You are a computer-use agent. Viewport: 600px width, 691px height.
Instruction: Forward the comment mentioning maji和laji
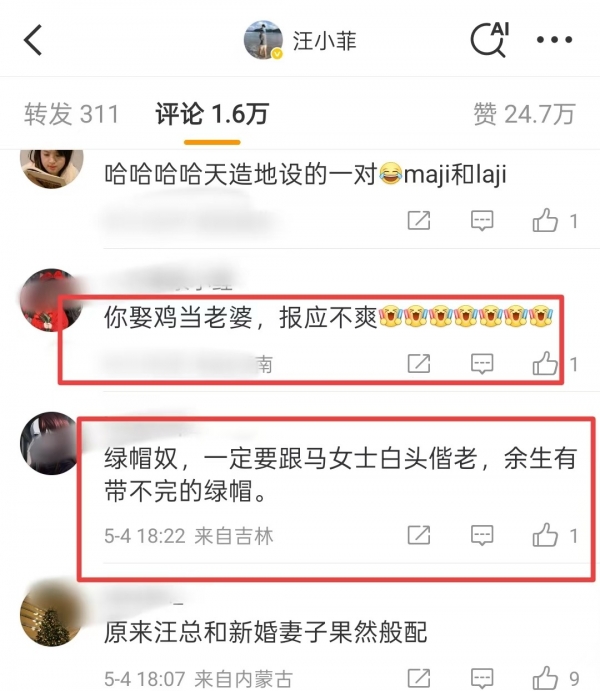(419, 221)
